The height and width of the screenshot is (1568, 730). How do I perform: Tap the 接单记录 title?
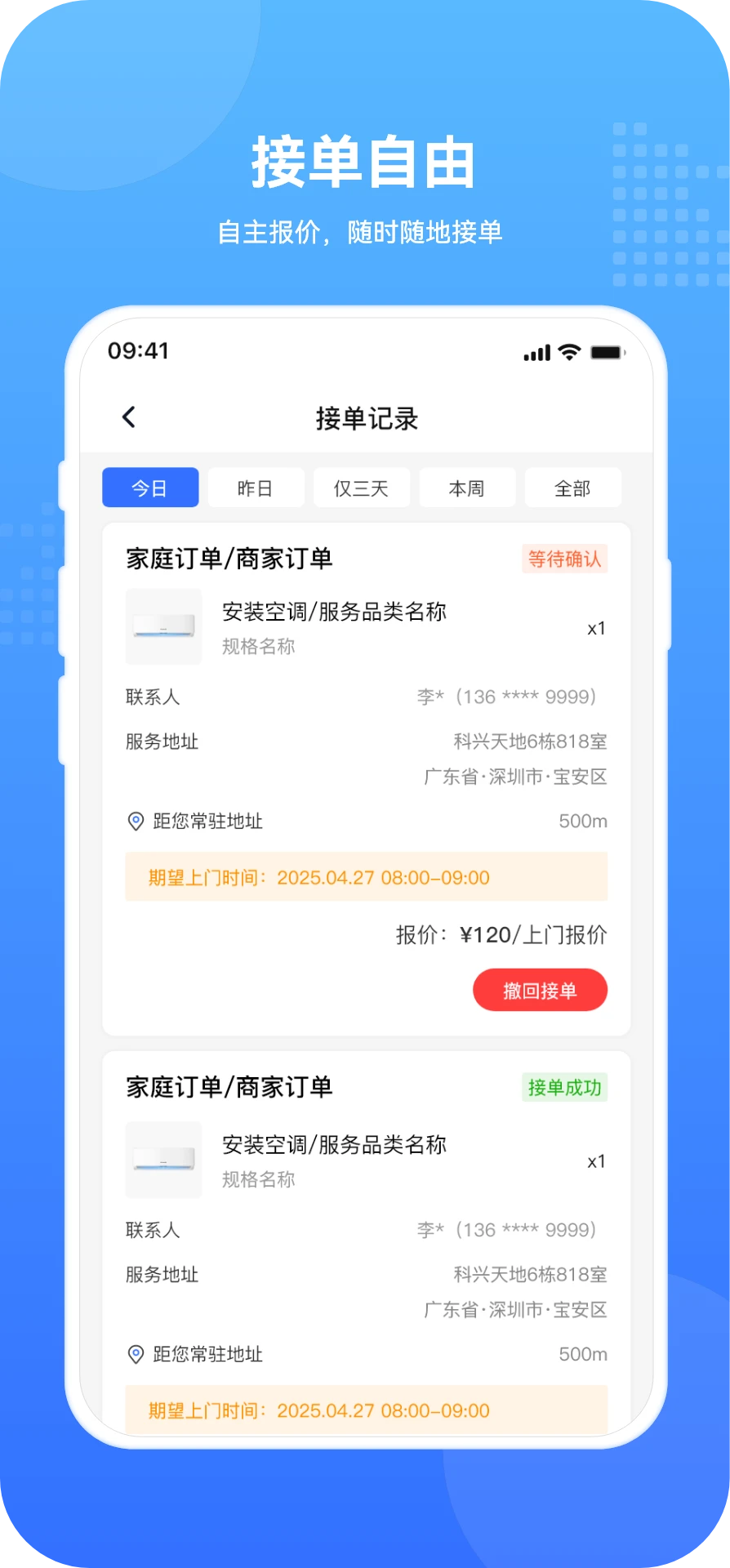pyautogui.click(x=365, y=417)
